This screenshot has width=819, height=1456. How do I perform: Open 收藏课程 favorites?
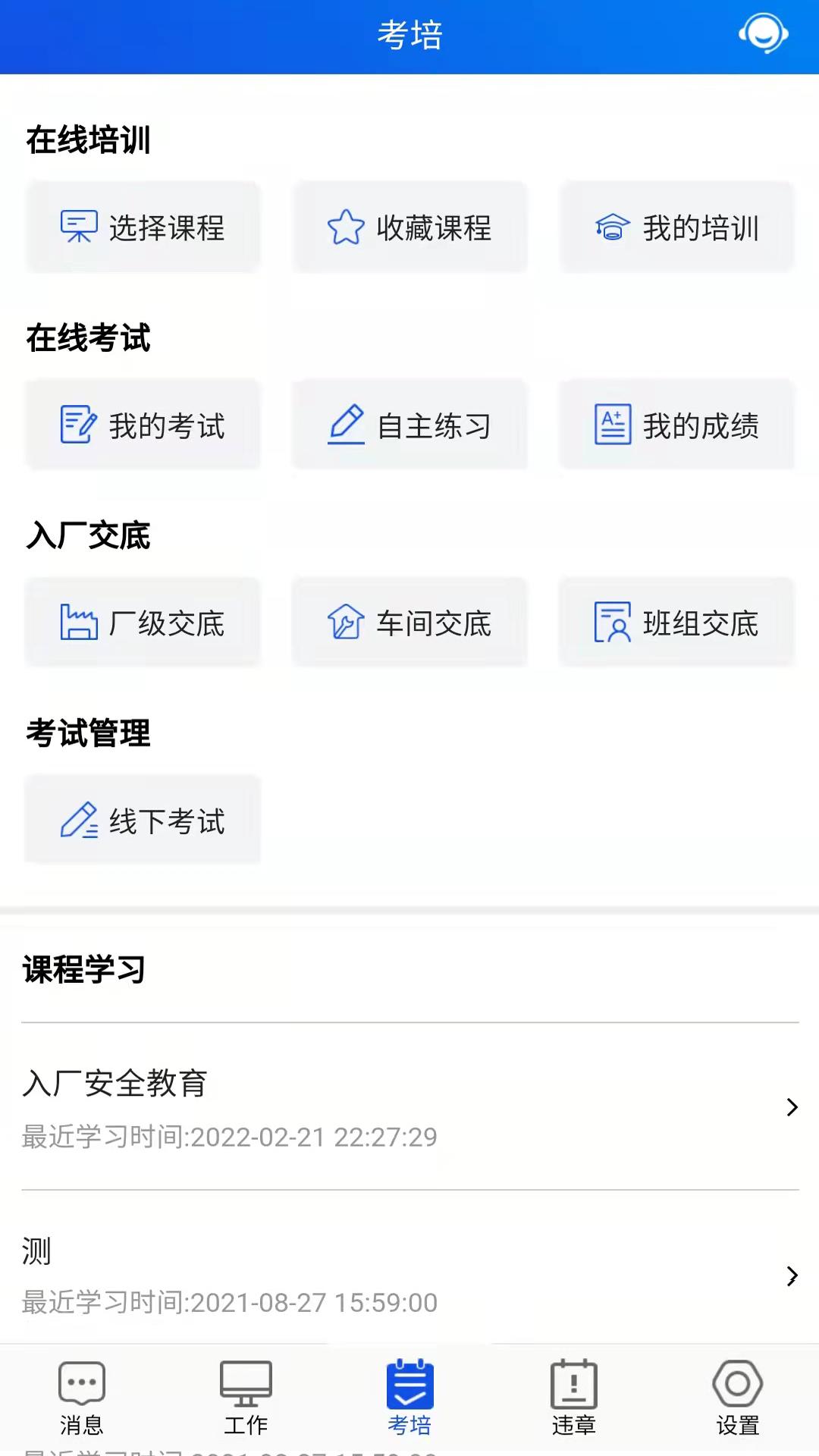pos(409,227)
